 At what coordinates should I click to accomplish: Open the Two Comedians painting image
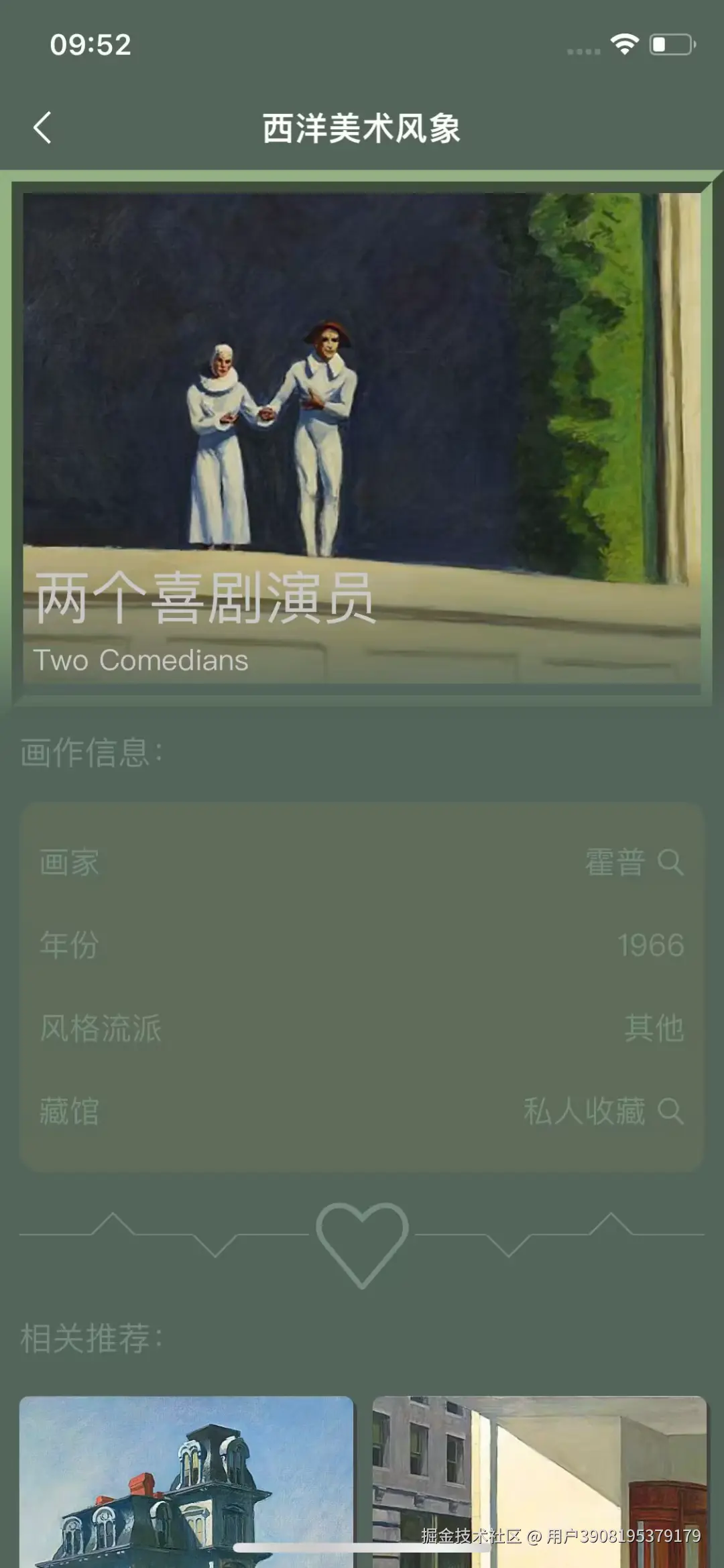pyautogui.click(x=362, y=402)
